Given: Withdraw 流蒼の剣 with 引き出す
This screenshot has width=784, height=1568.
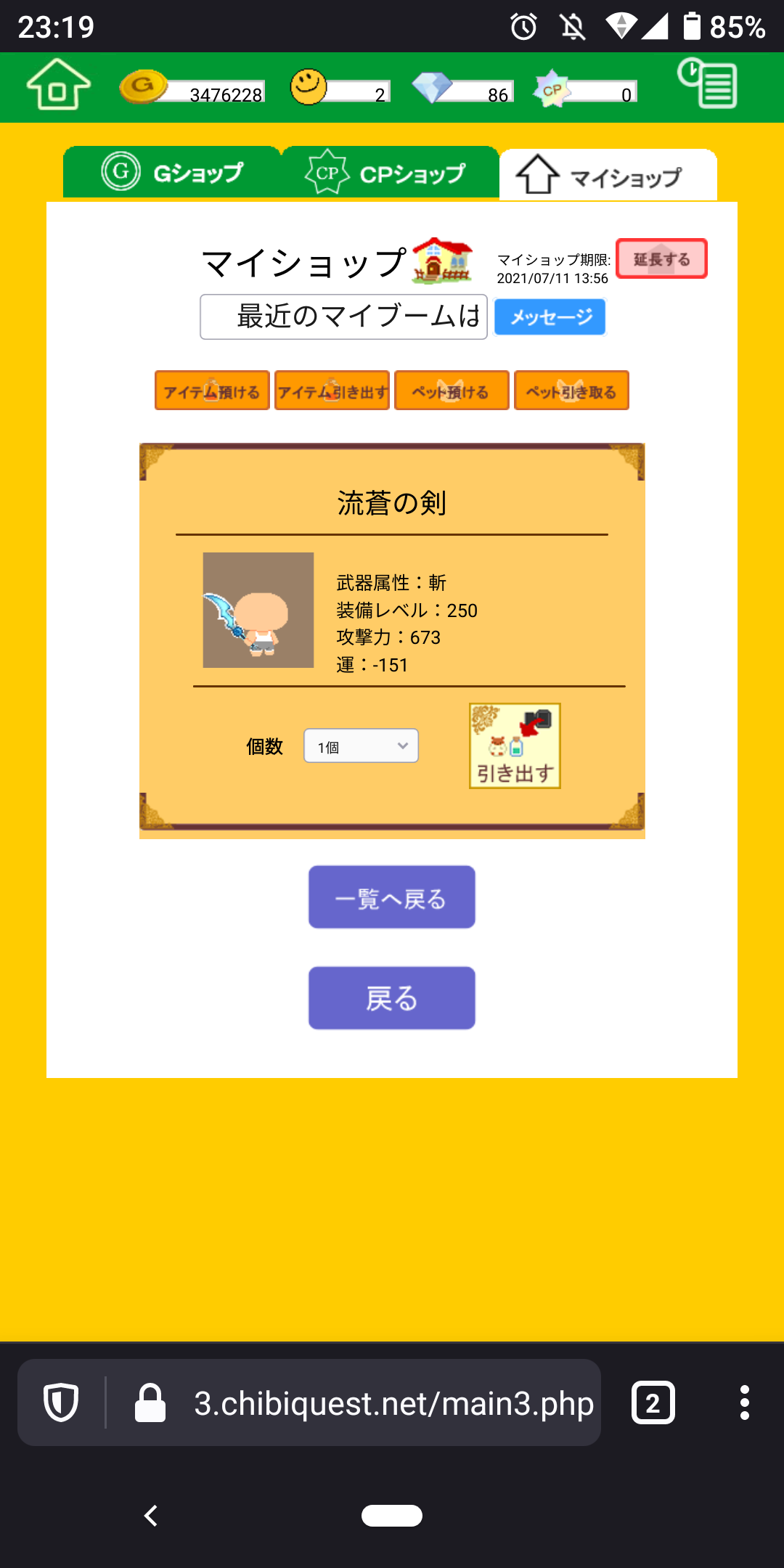Looking at the screenshot, I should 515,746.
